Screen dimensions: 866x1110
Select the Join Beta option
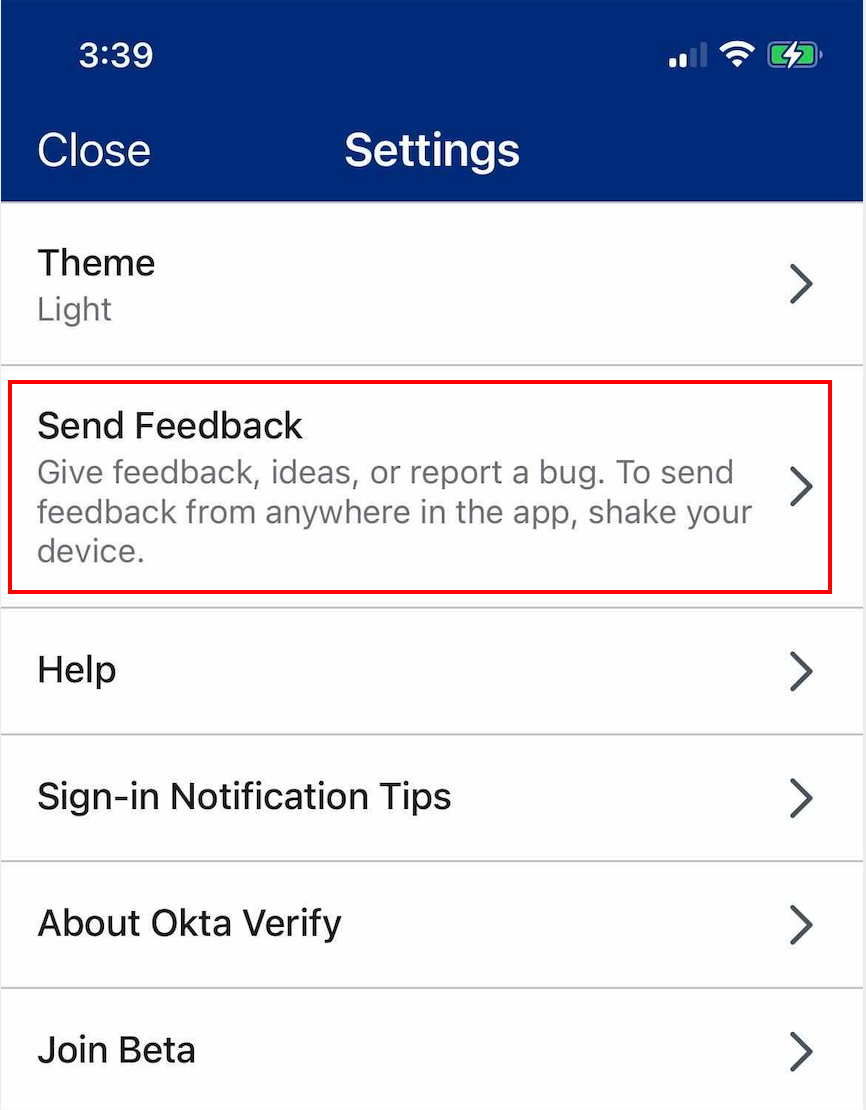coord(420,1050)
